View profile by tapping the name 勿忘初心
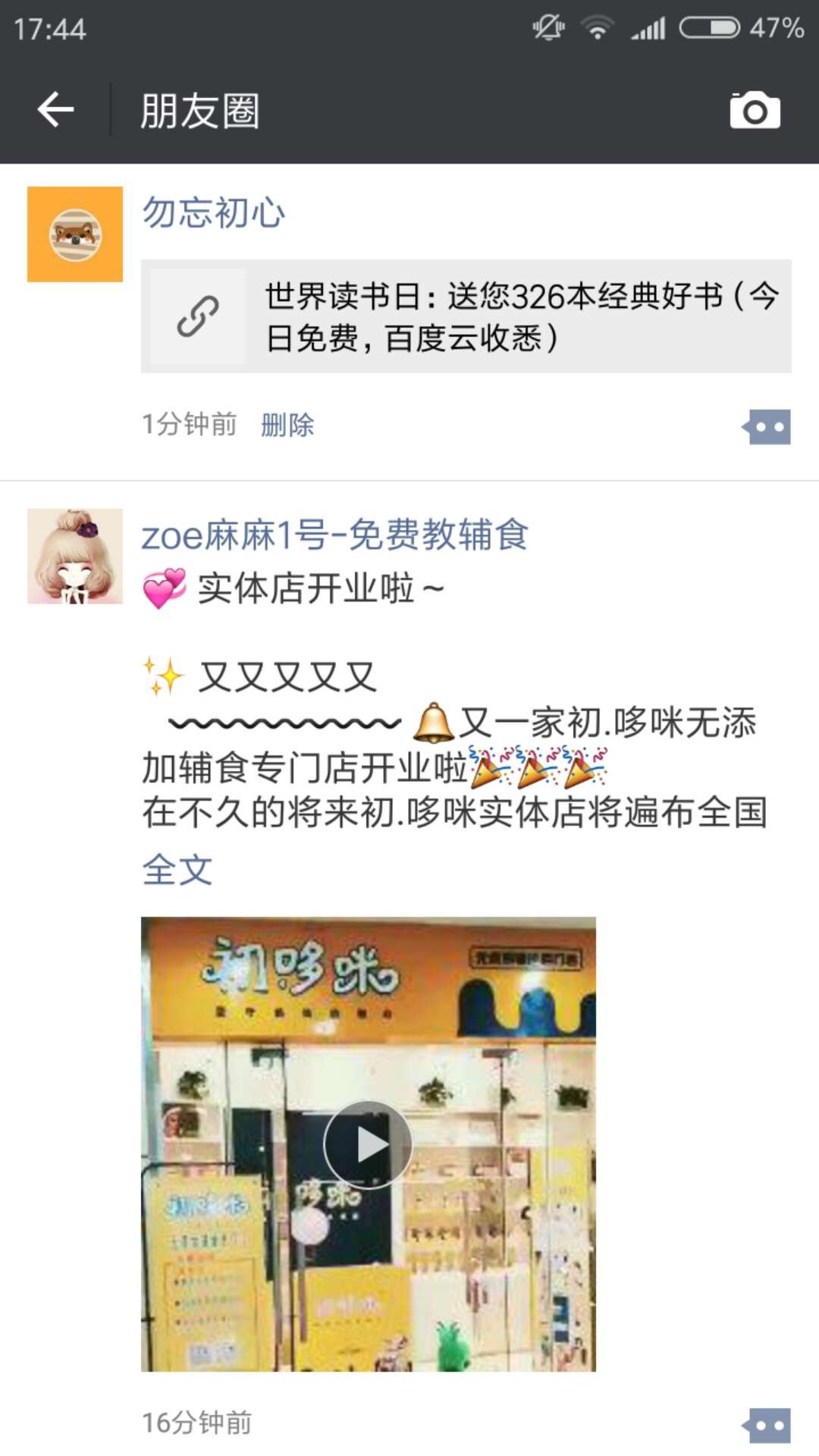 pyautogui.click(x=214, y=213)
